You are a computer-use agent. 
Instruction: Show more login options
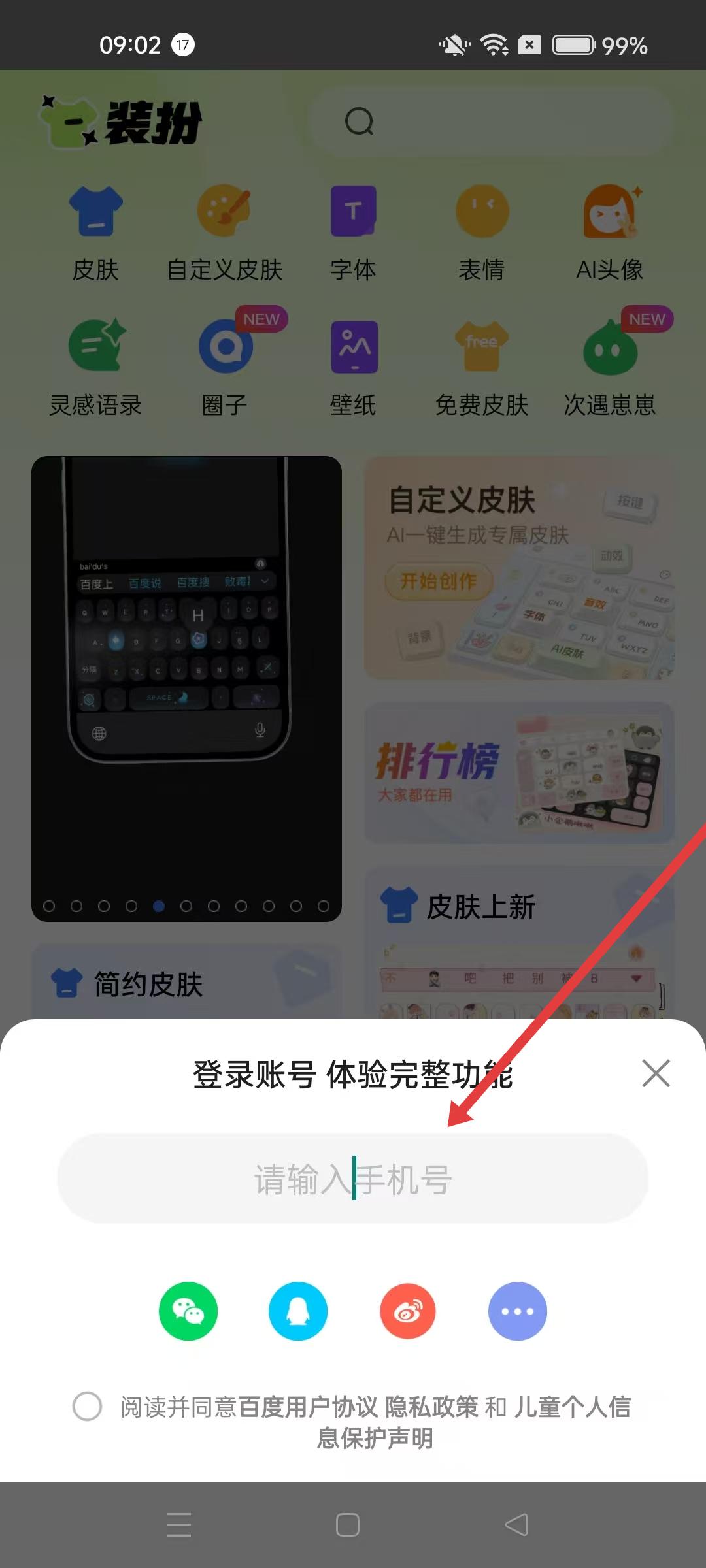(518, 1311)
